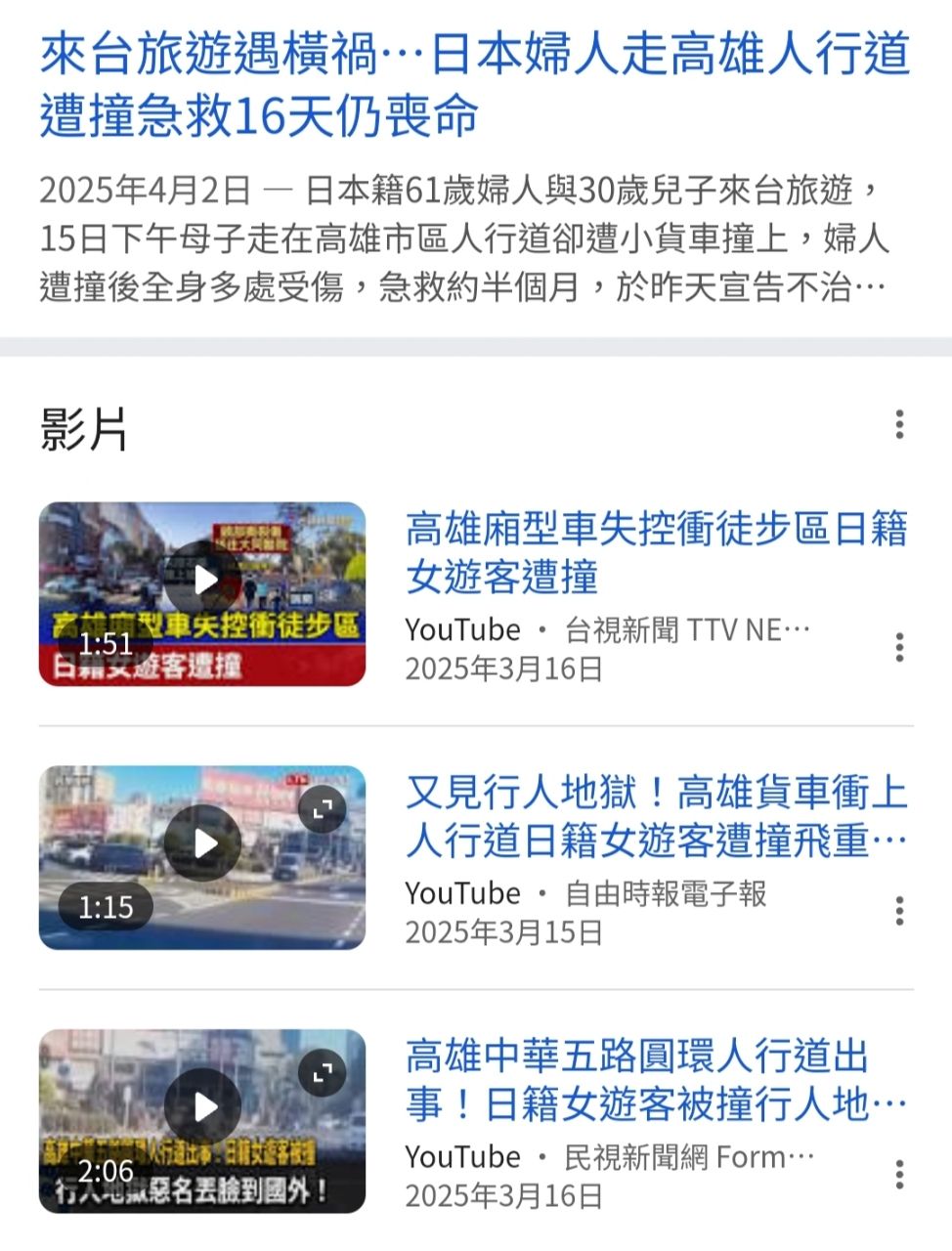Open video titled 高雄中華五路圓環人行道出事
This screenshot has height=1251, width=952.
[655, 1080]
